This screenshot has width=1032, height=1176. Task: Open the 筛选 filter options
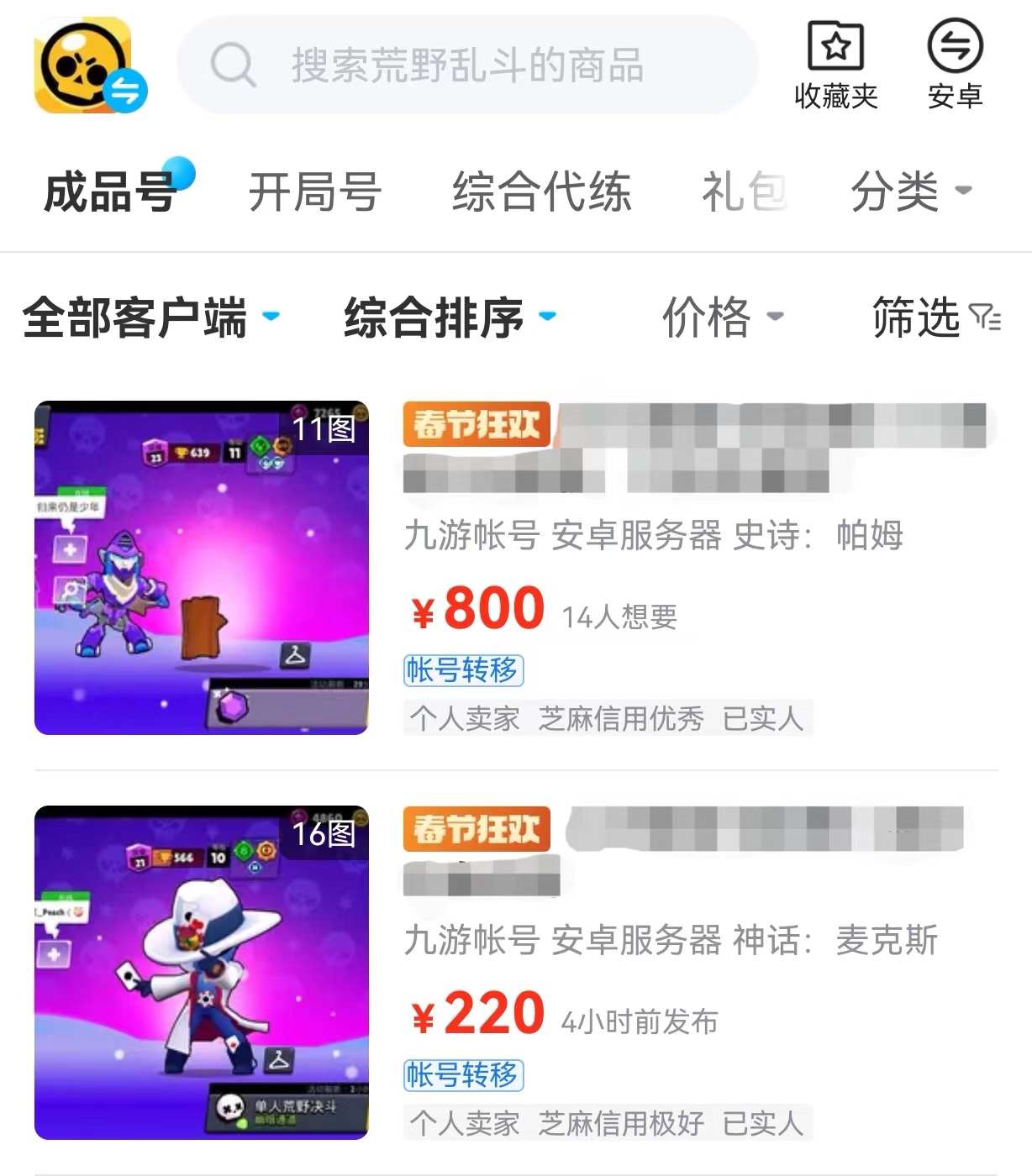pos(935,318)
